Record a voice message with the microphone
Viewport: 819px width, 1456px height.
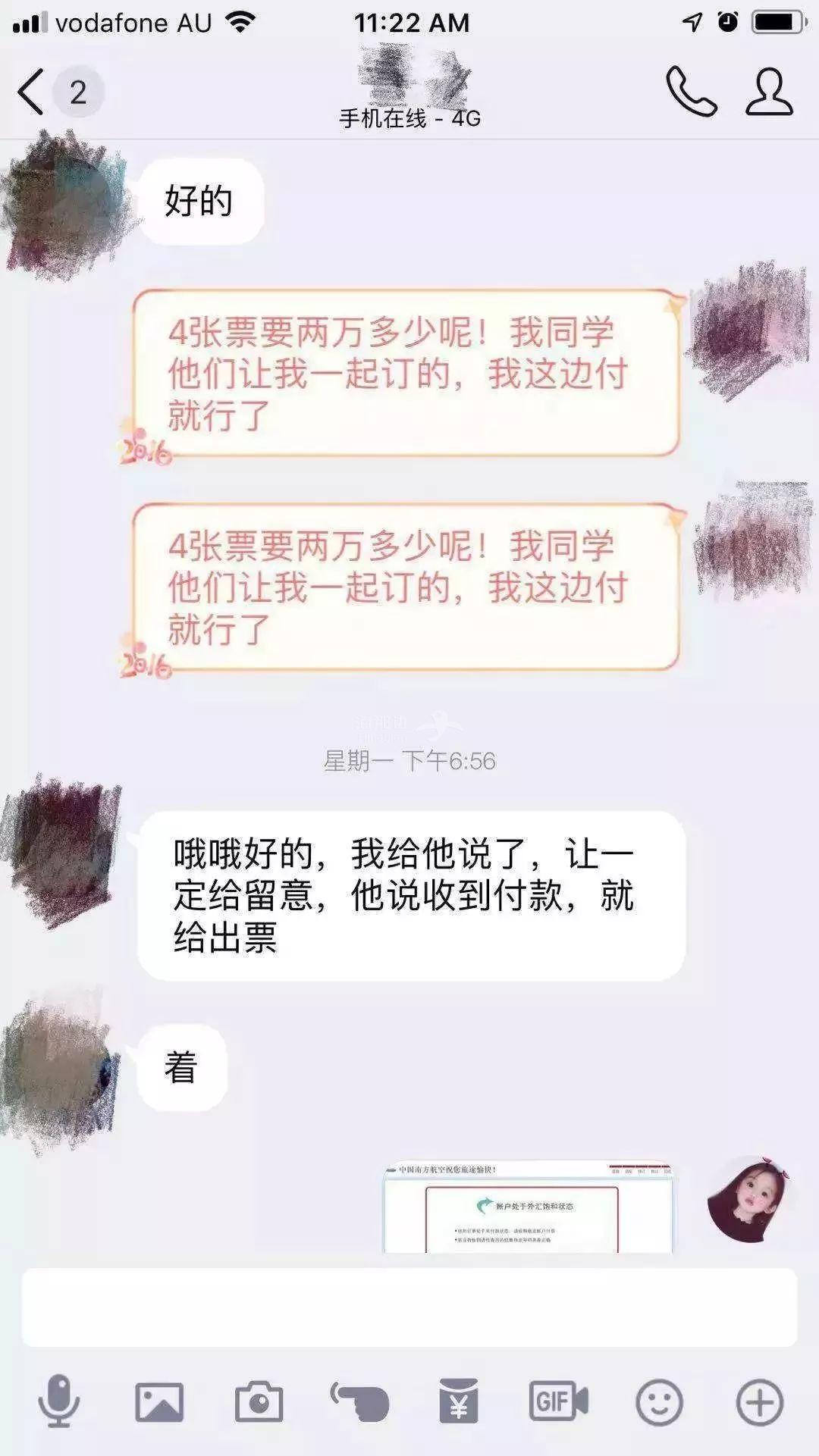(59, 1401)
